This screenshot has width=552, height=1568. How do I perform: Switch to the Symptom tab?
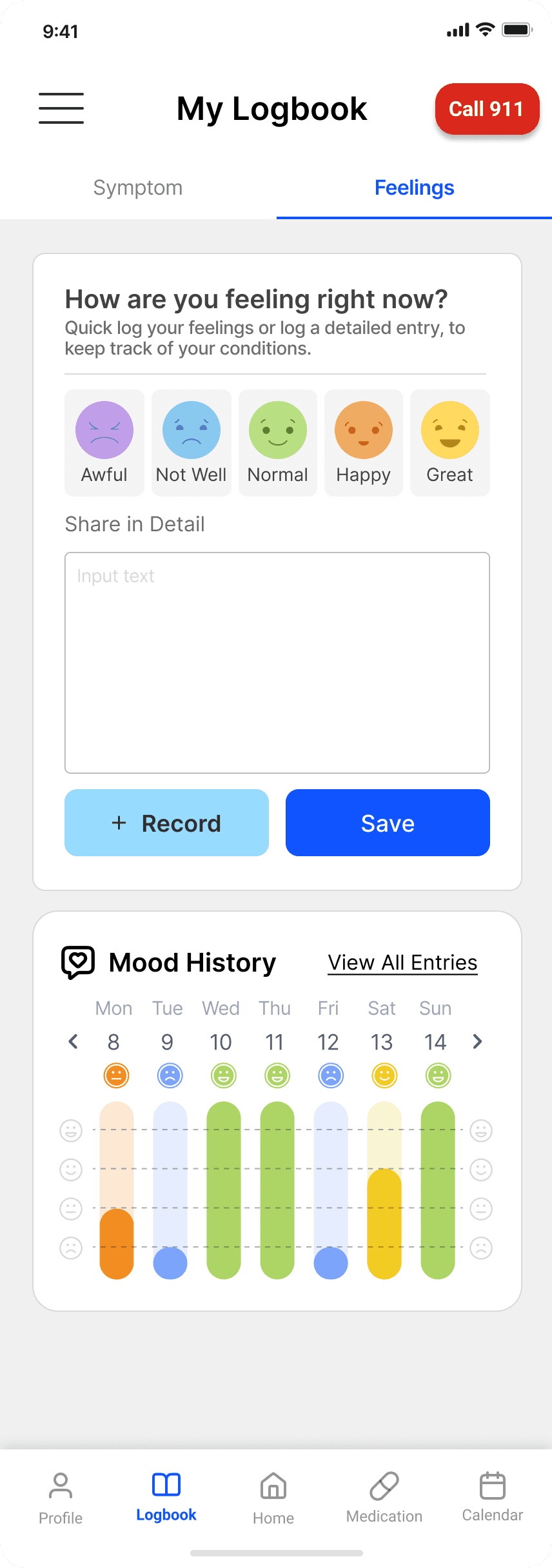click(x=138, y=188)
